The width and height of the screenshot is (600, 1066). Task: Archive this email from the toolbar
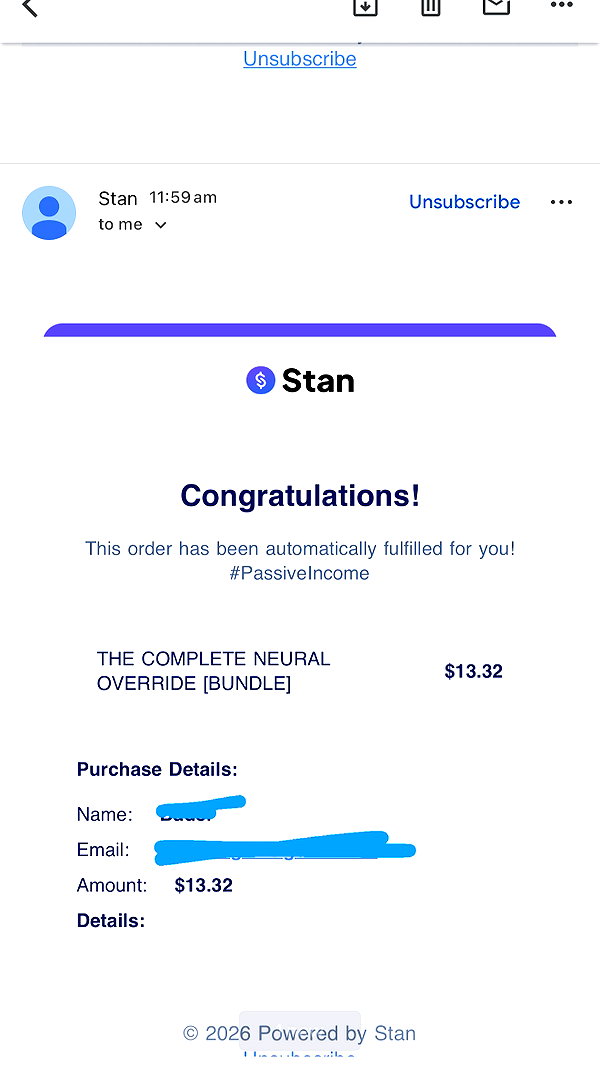click(x=365, y=6)
